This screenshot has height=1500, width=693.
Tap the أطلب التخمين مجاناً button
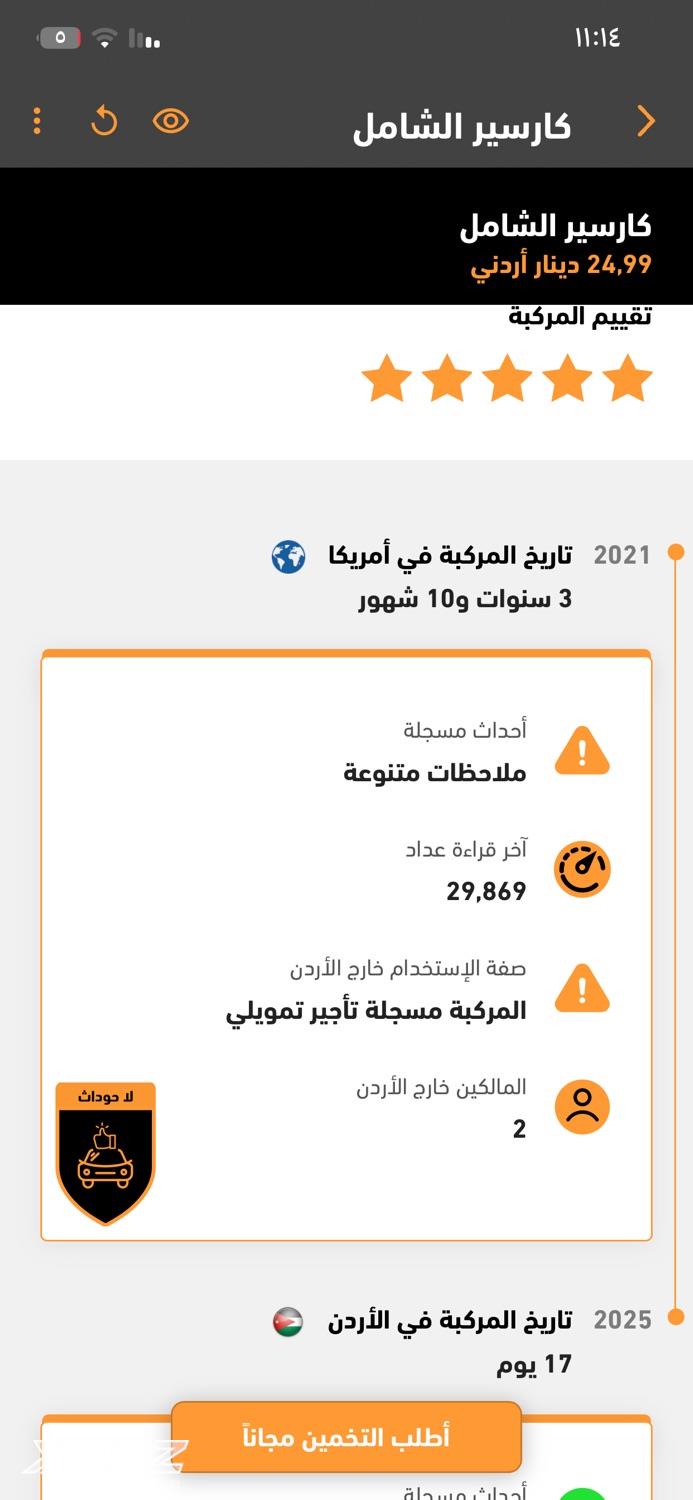click(346, 1437)
